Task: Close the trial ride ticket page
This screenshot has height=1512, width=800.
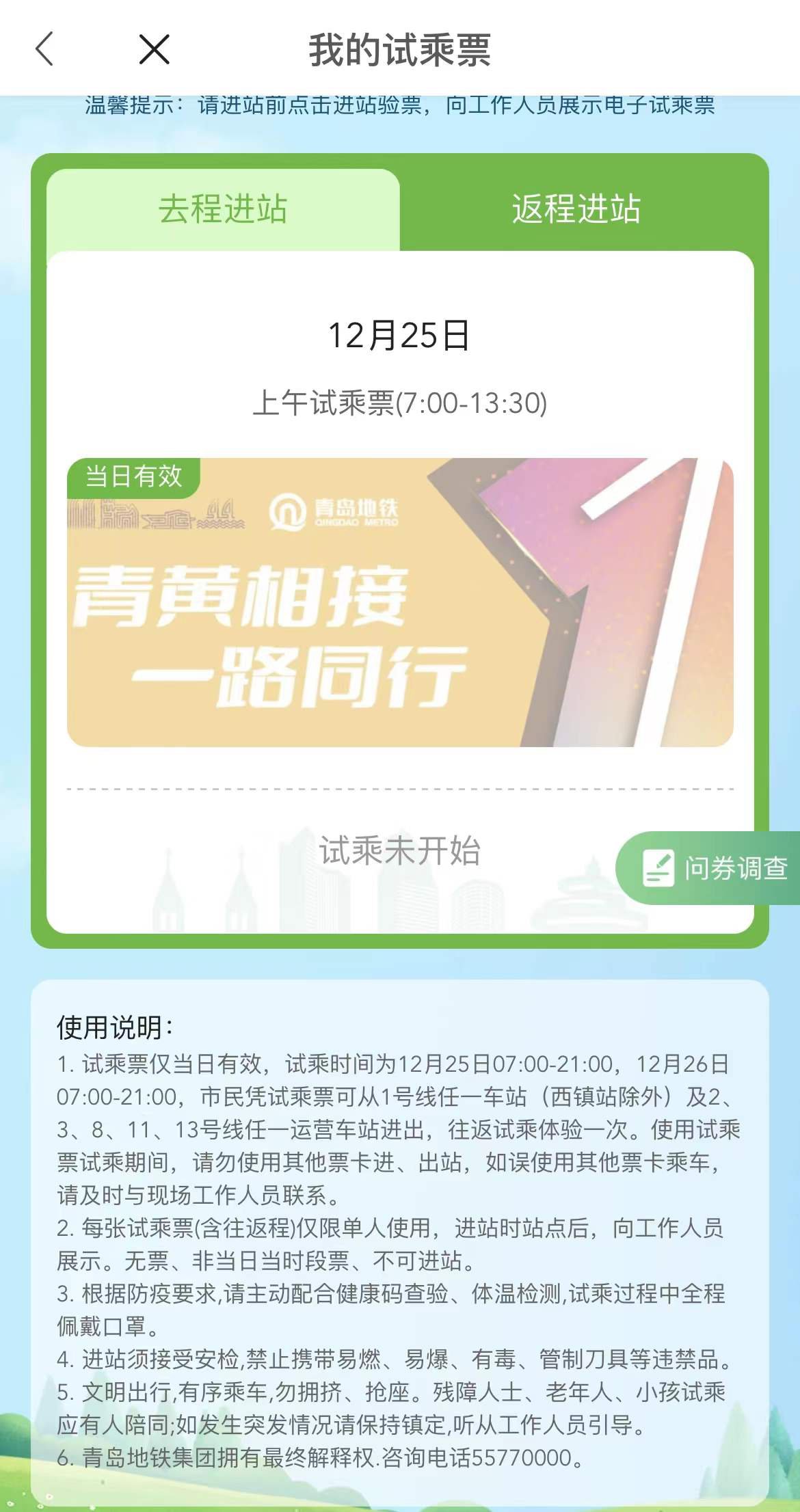Action: [154, 49]
